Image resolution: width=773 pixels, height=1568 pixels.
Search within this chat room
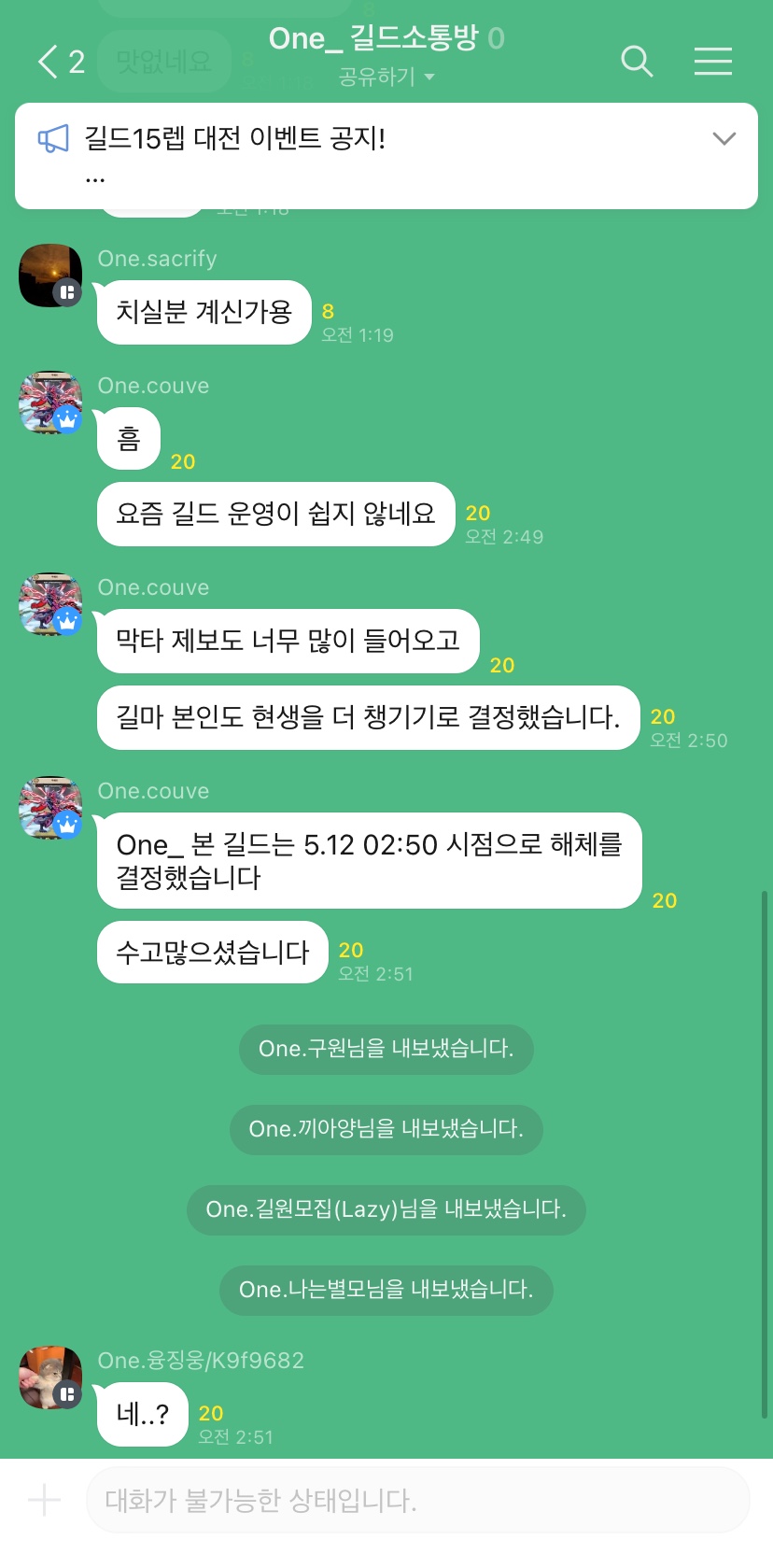click(637, 62)
